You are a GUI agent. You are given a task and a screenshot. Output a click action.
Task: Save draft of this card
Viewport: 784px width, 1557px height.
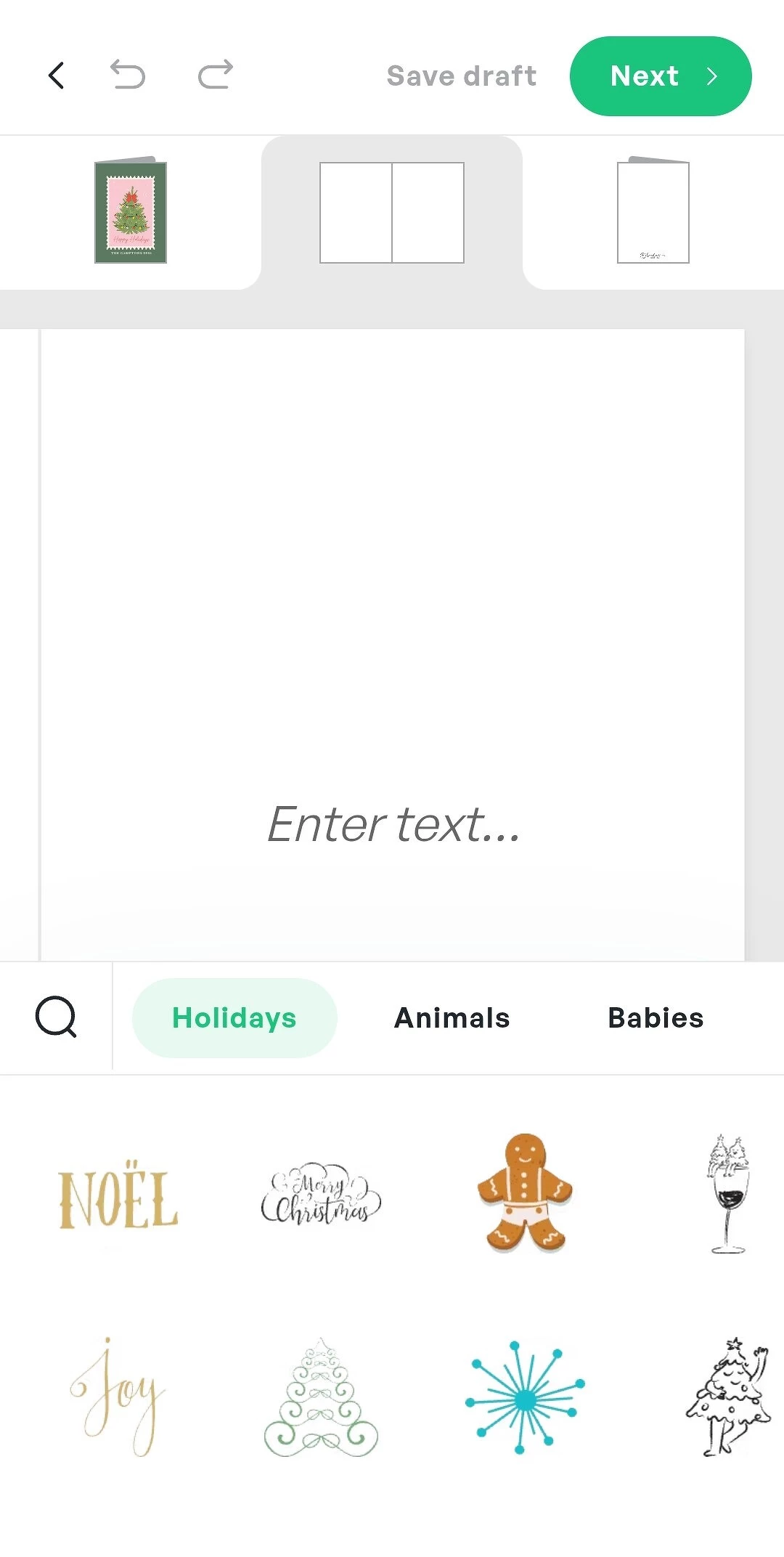(x=462, y=76)
